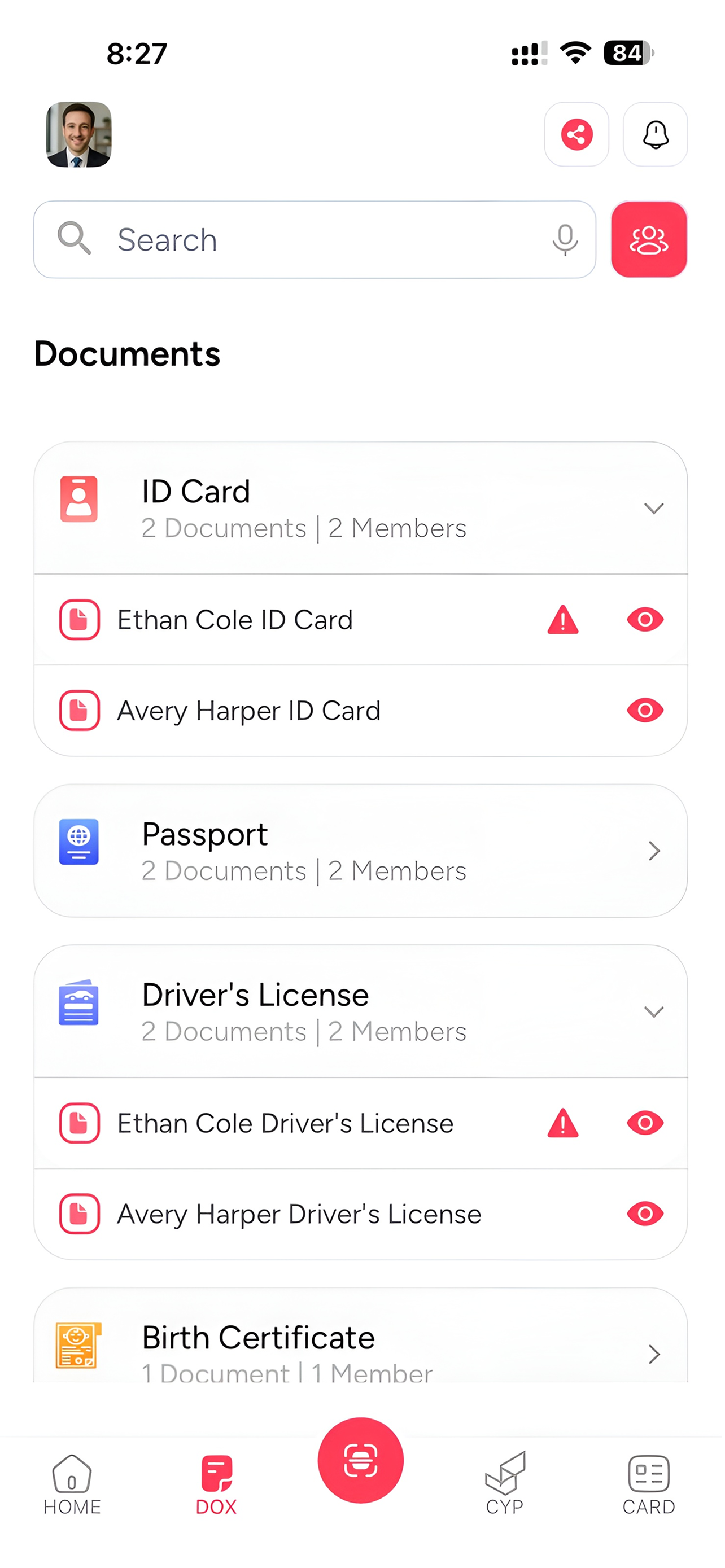This screenshot has height=1568, width=725.
Task: Switch to the CYP tab
Action: [x=505, y=1484]
